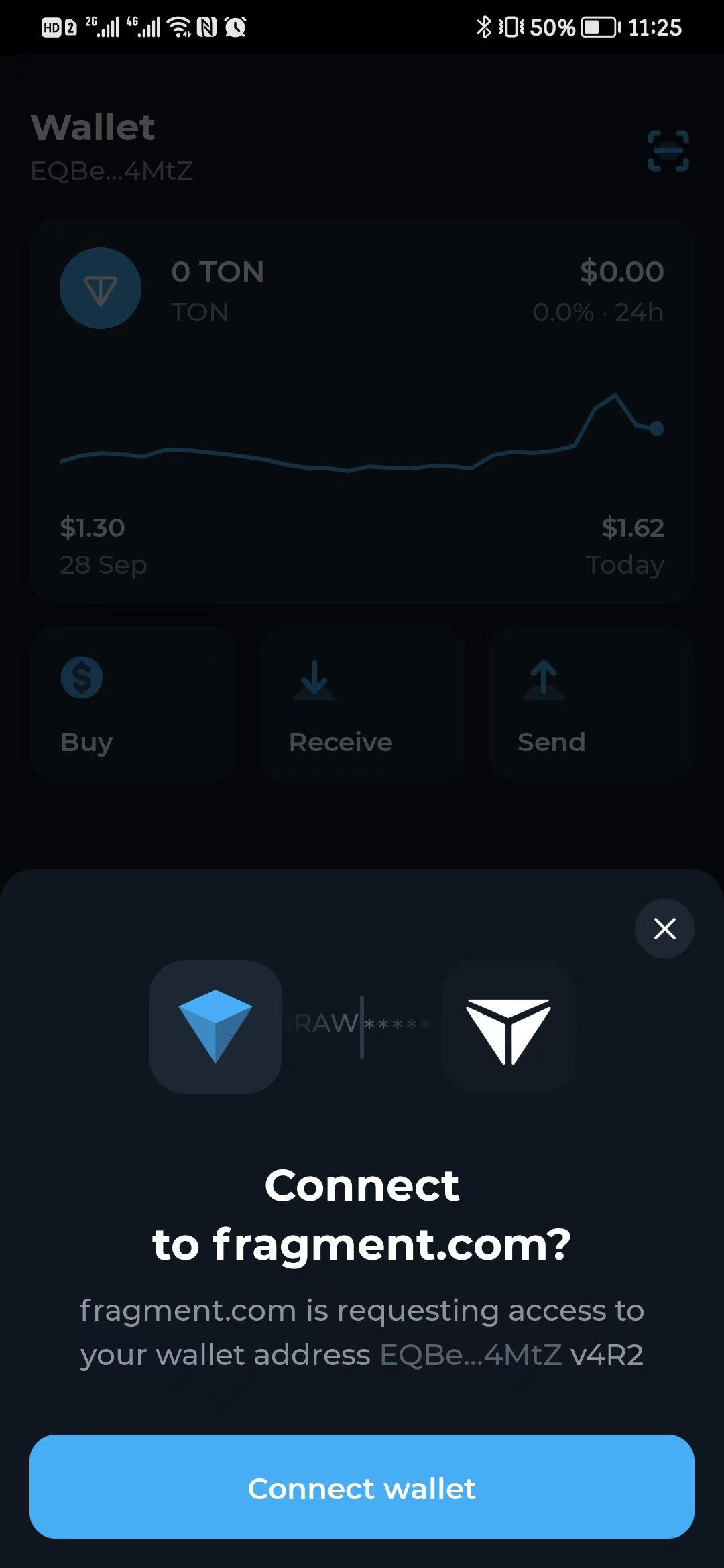This screenshot has width=724, height=1568.
Task: Dismiss the fragment.com connection dialog
Action: pyautogui.click(x=664, y=929)
